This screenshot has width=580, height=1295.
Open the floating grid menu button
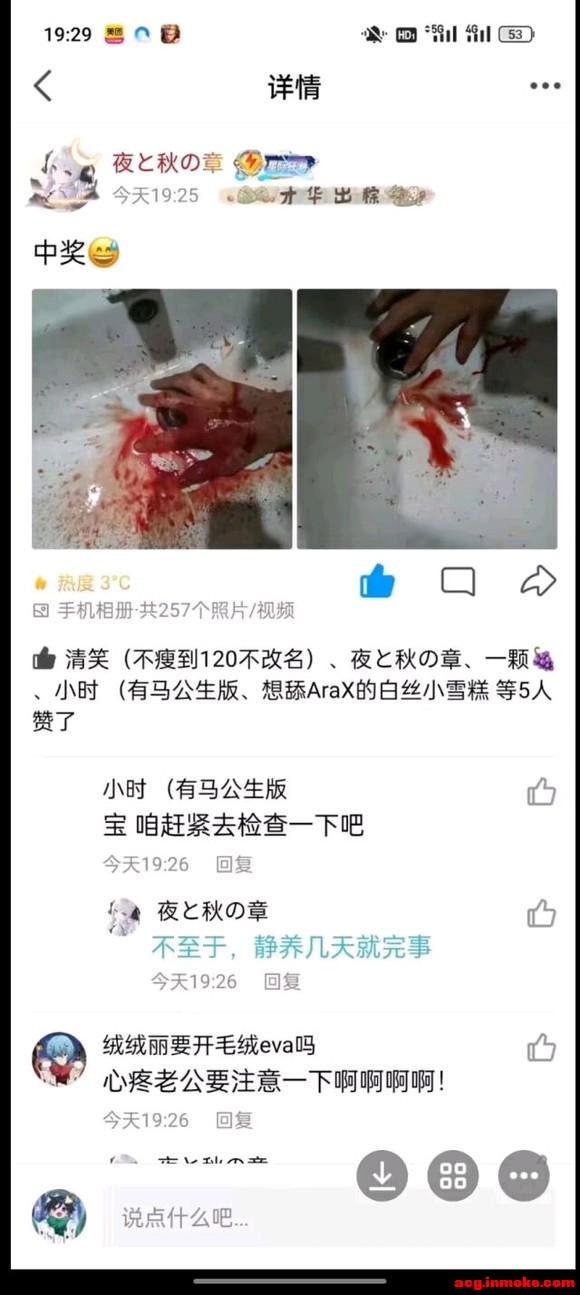(x=453, y=1176)
